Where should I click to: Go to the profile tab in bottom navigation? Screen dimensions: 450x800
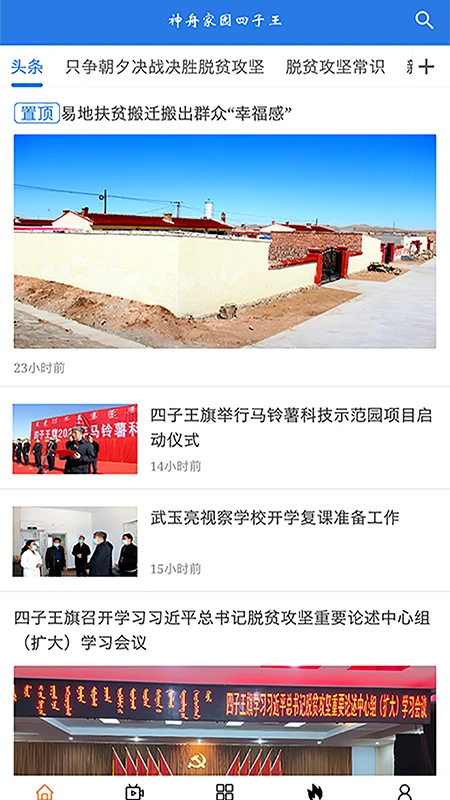pos(405,791)
